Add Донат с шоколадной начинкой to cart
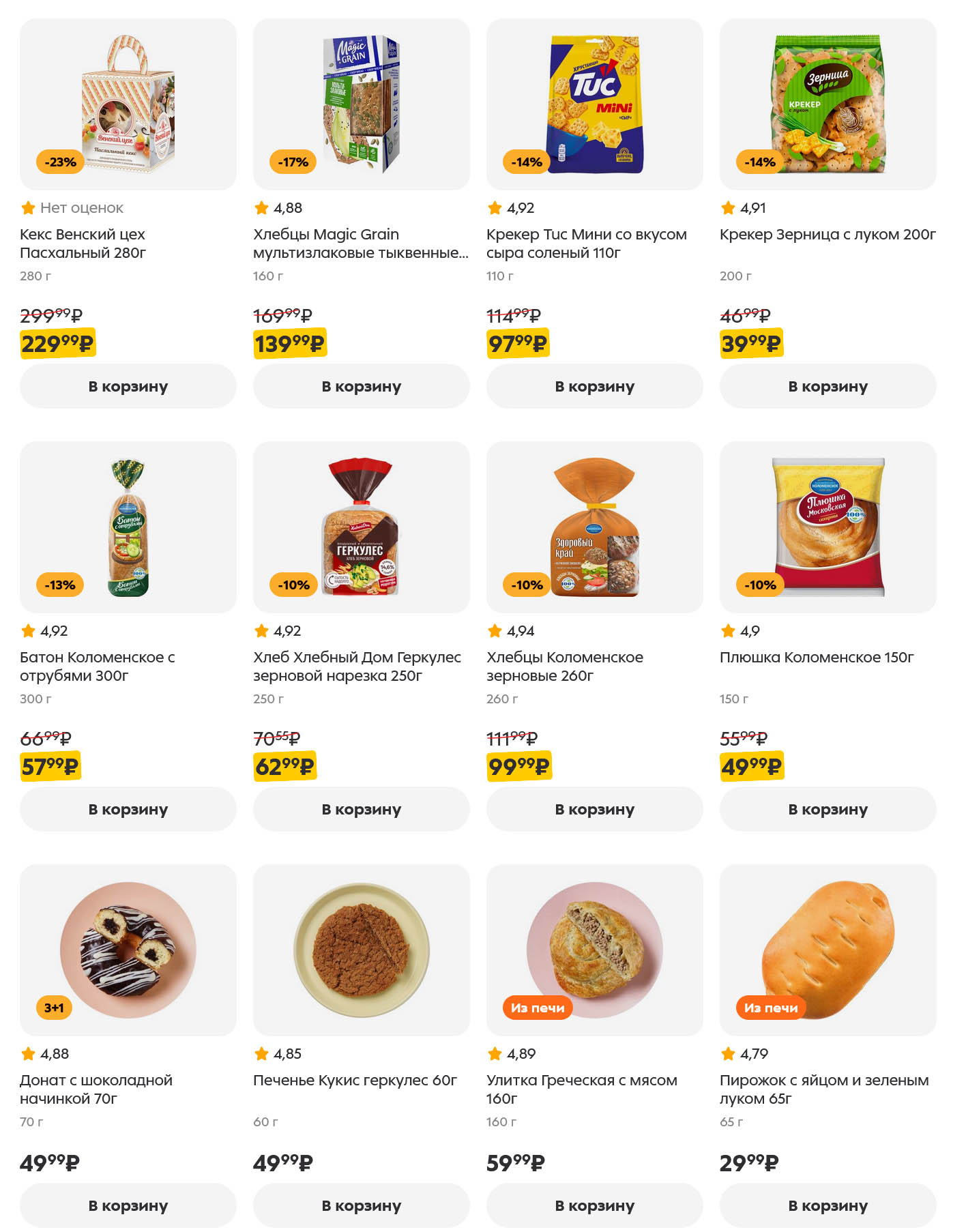Image resolution: width=966 pixels, height=1232 pixels. coord(128,1205)
